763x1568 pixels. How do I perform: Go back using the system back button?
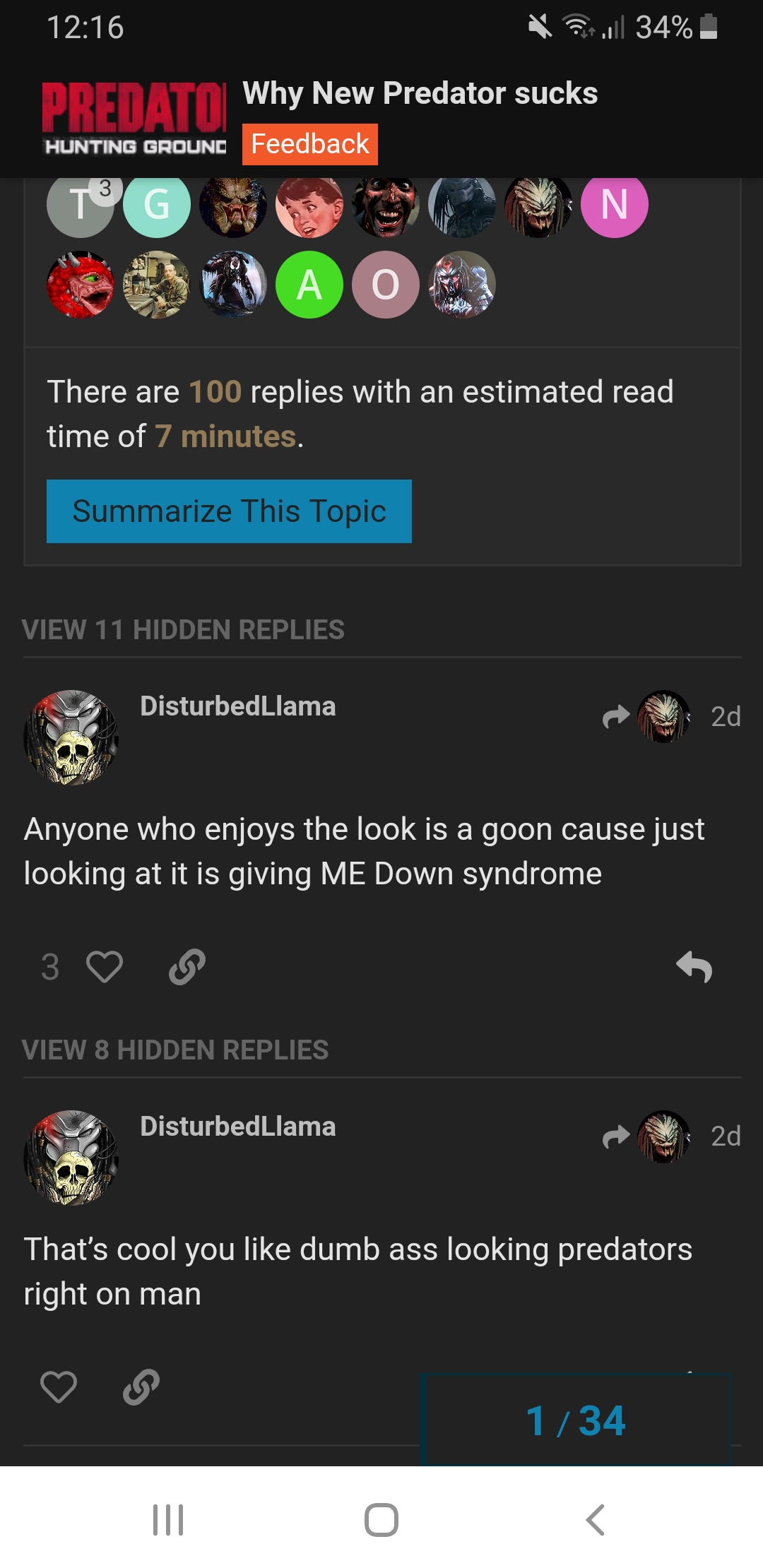(595, 1519)
